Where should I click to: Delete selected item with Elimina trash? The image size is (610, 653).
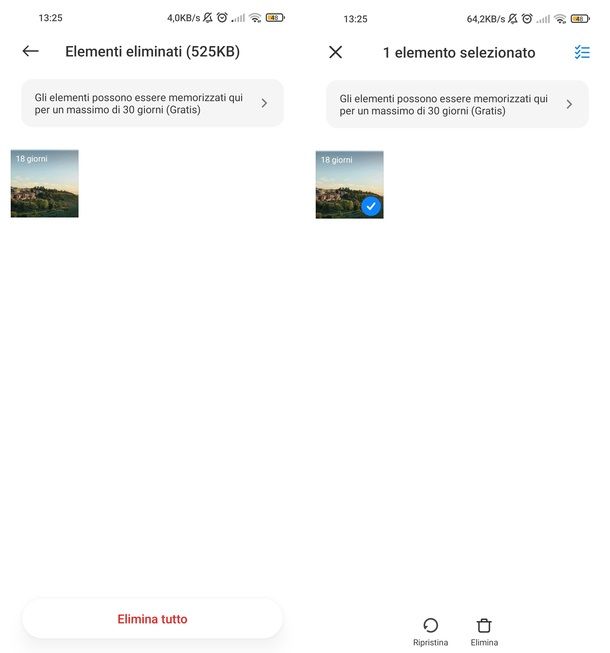(484, 630)
